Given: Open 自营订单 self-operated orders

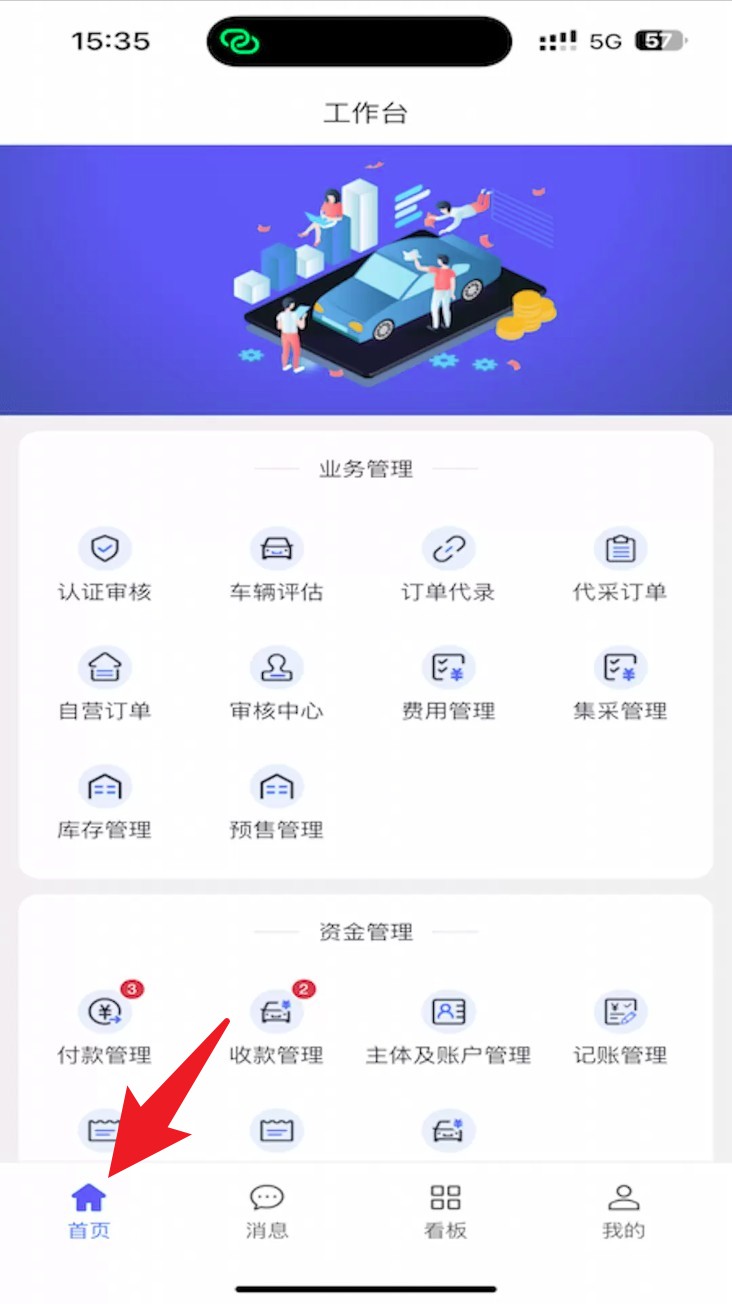Looking at the screenshot, I should tap(105, 684).
